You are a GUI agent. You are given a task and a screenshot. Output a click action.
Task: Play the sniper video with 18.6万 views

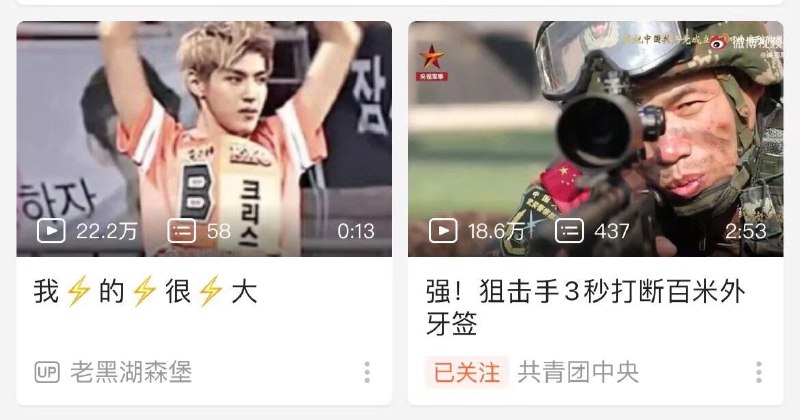pos(595,138)
